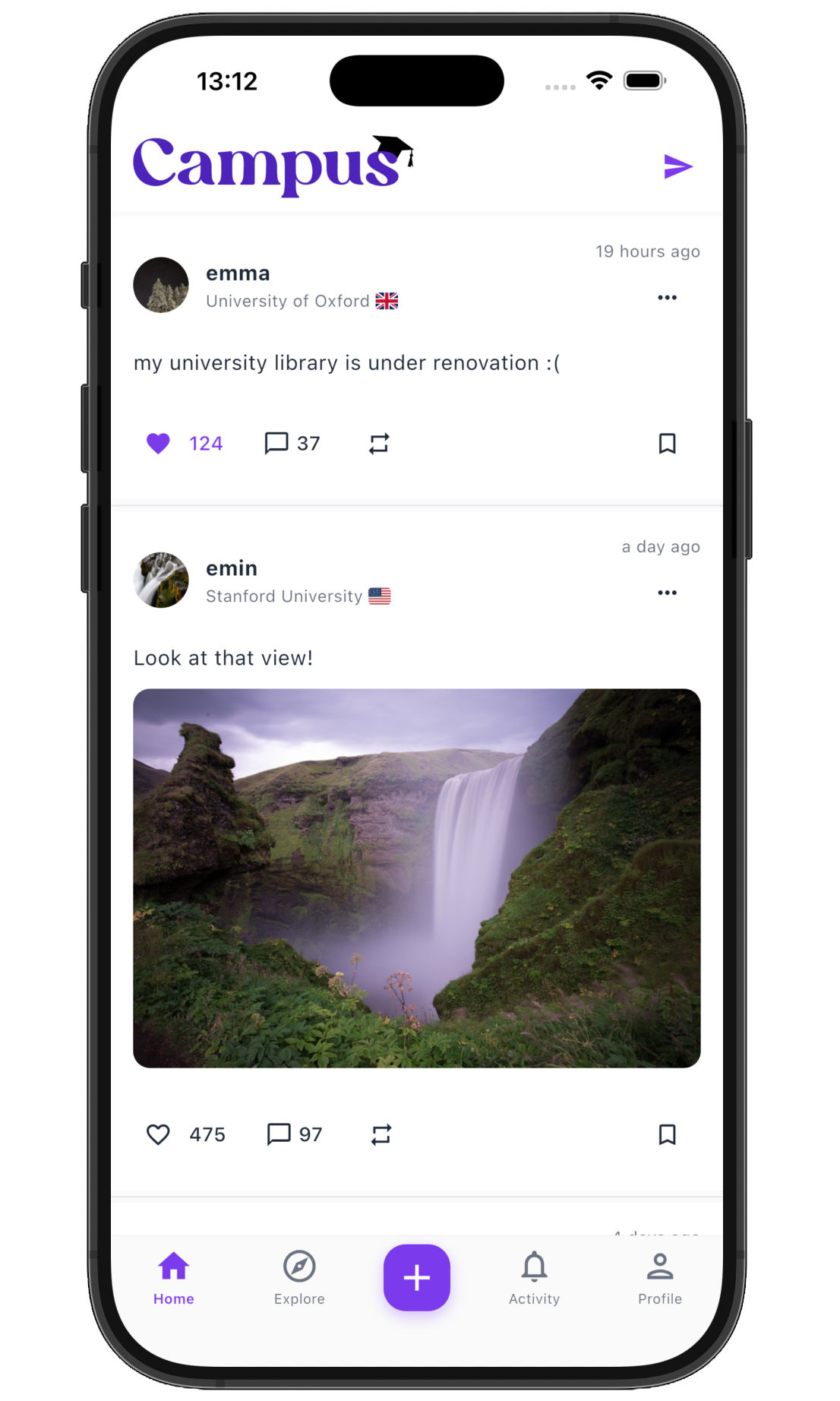
Task: Open comments on emin's post
Action: click(x=279, y=1134)
